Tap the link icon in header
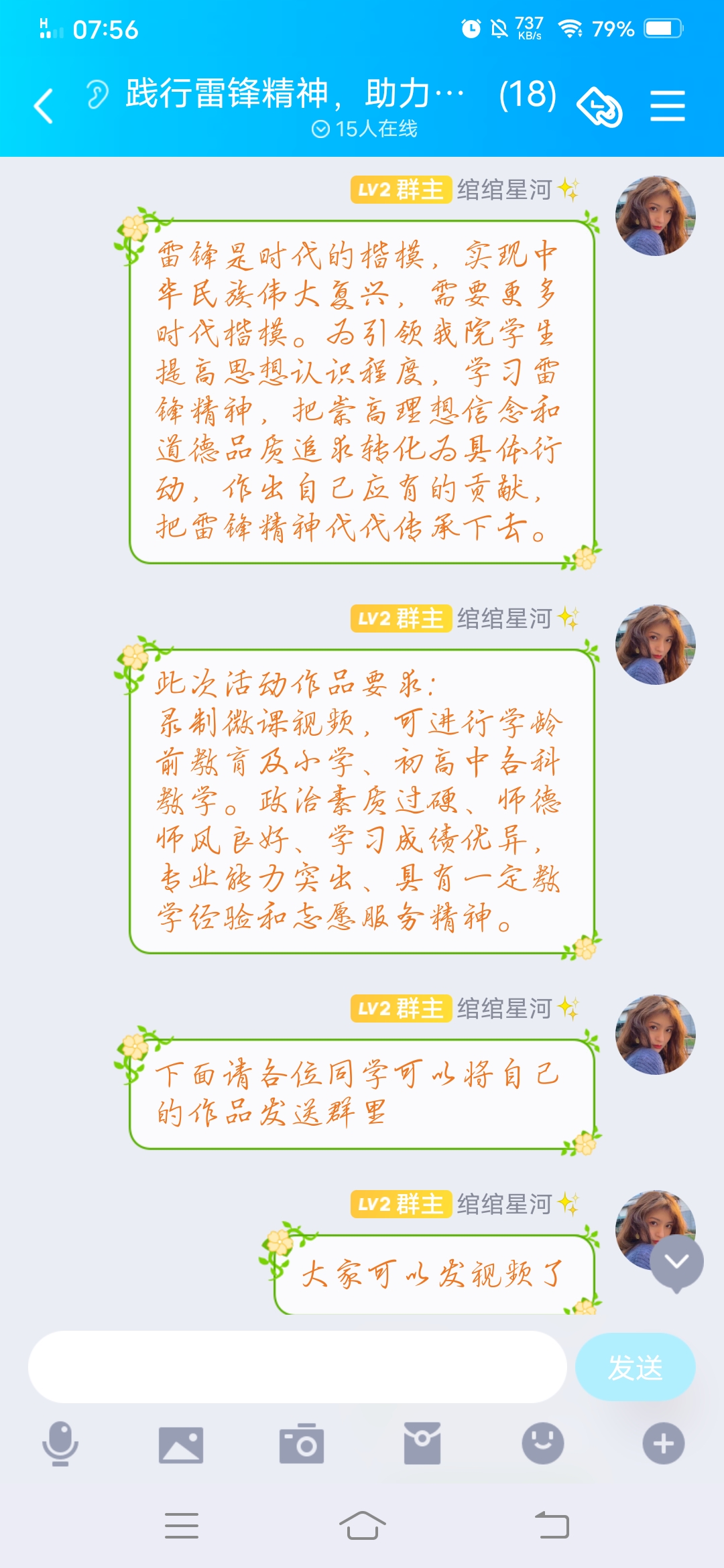This screenshot has width=724, height=1568. (x=600, y=107)
